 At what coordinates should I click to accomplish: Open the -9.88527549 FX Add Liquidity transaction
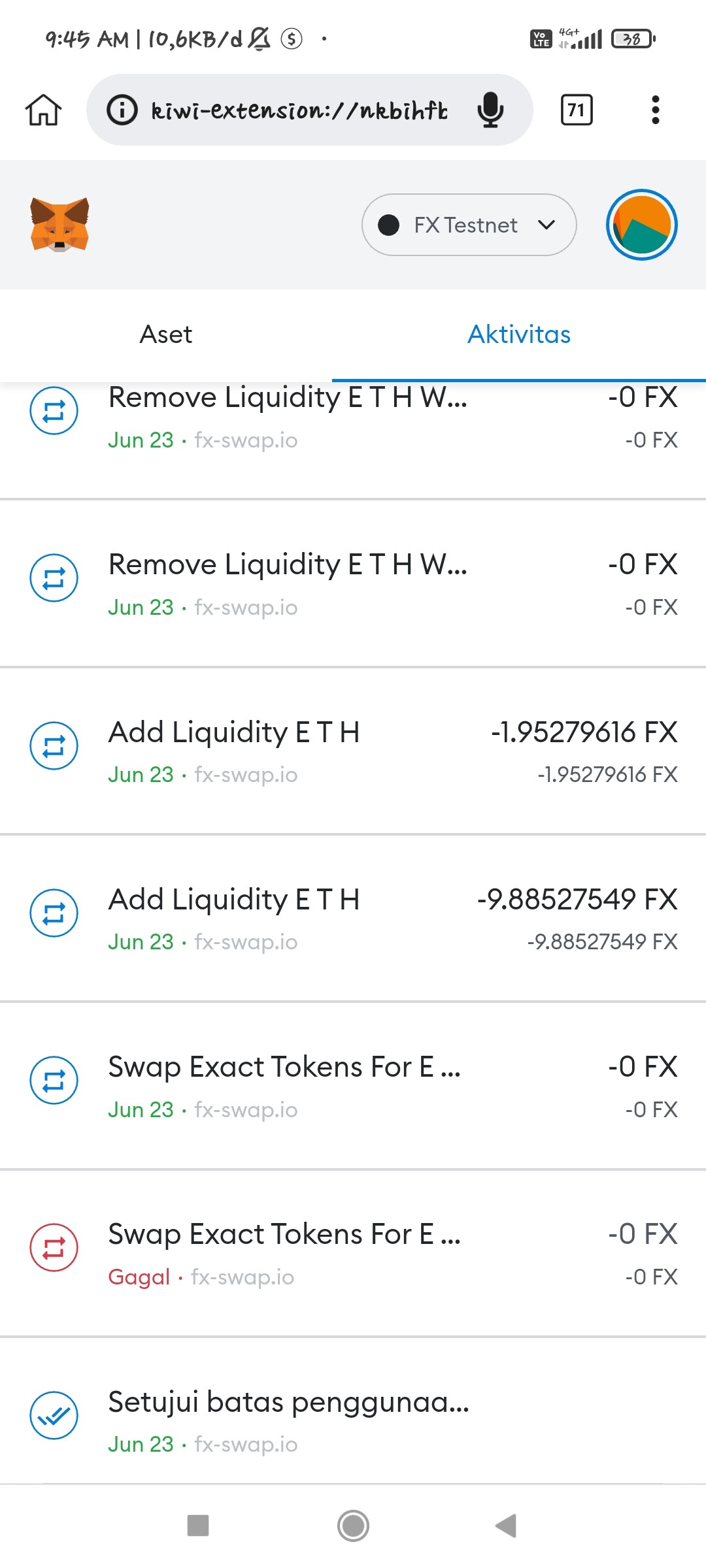coord(353,918)
